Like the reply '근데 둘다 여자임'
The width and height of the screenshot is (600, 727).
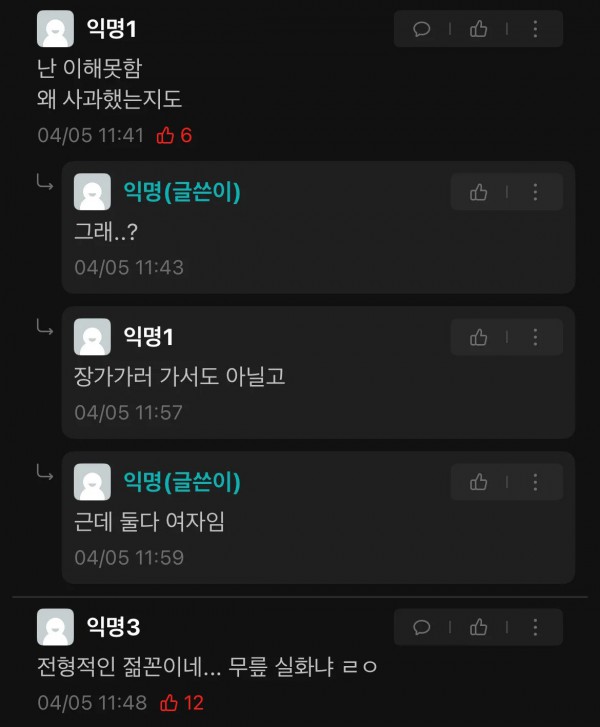(x=478, y=482)
